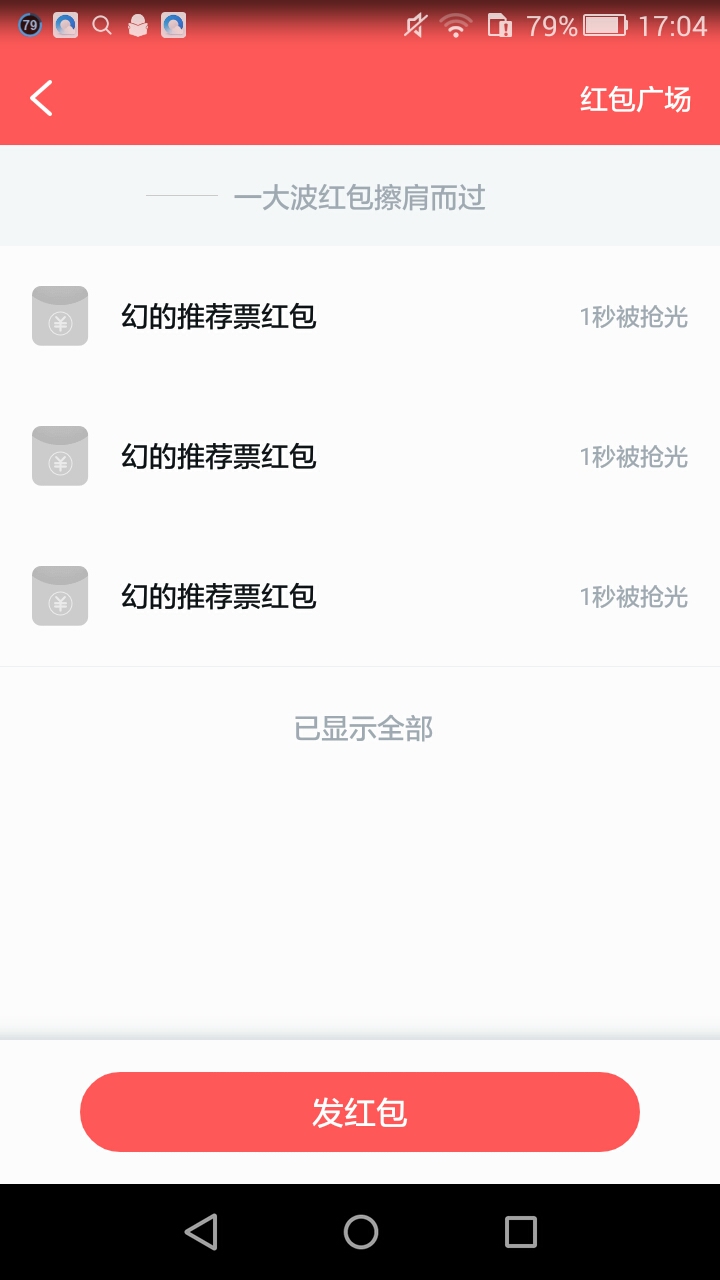
Task: Tap the 发红包 button
Action: 360,1112
